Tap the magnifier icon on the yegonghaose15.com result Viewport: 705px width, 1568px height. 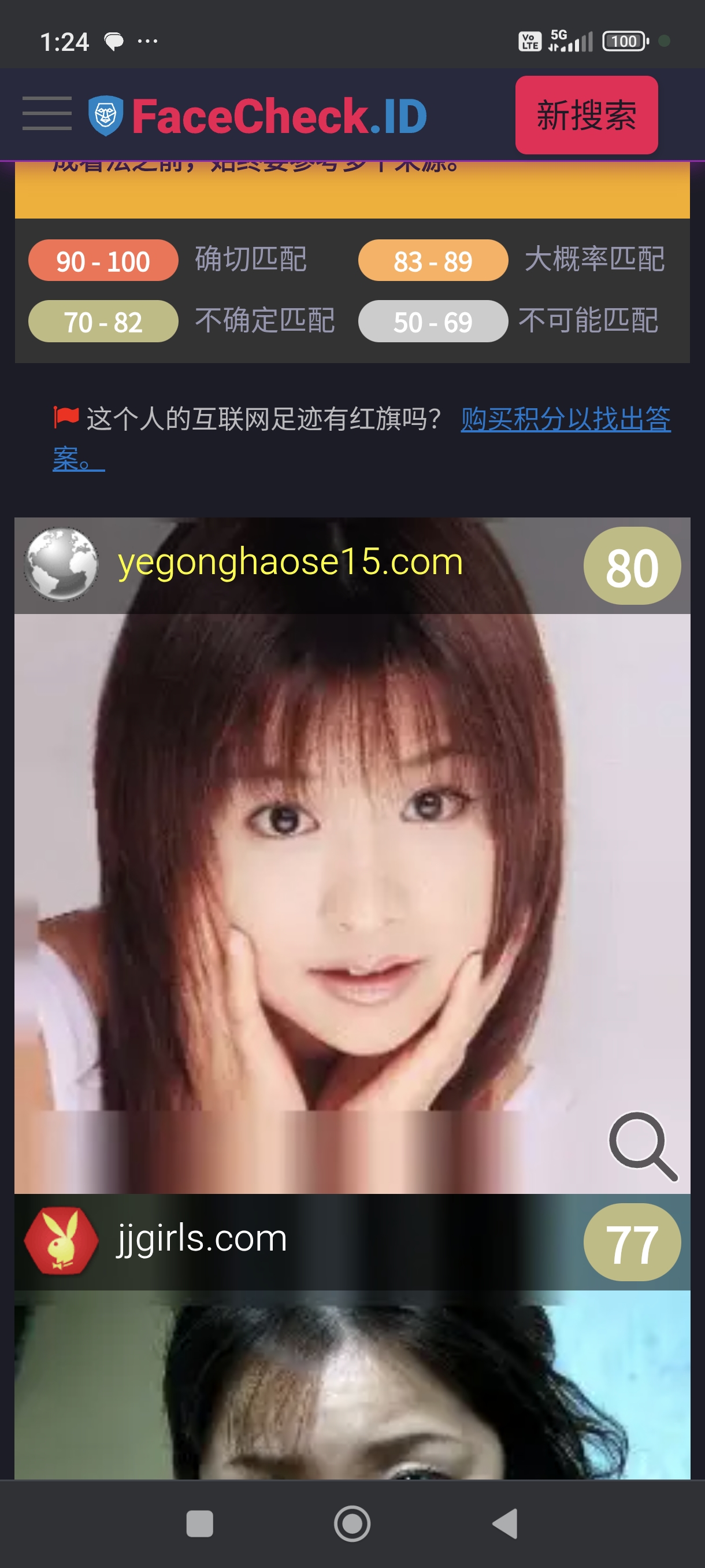coord(643,1146)
